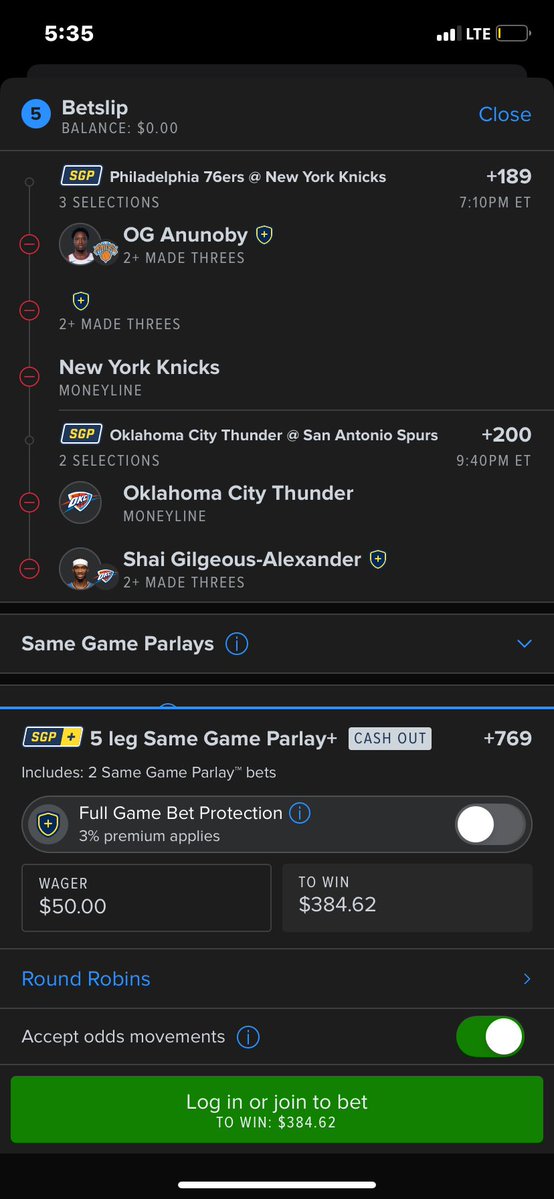The width and height of the screenshot is (554, 1199).
Task: Enable Full Game Bet Protection
Action: pyautogui.click(x=490, y=825)
